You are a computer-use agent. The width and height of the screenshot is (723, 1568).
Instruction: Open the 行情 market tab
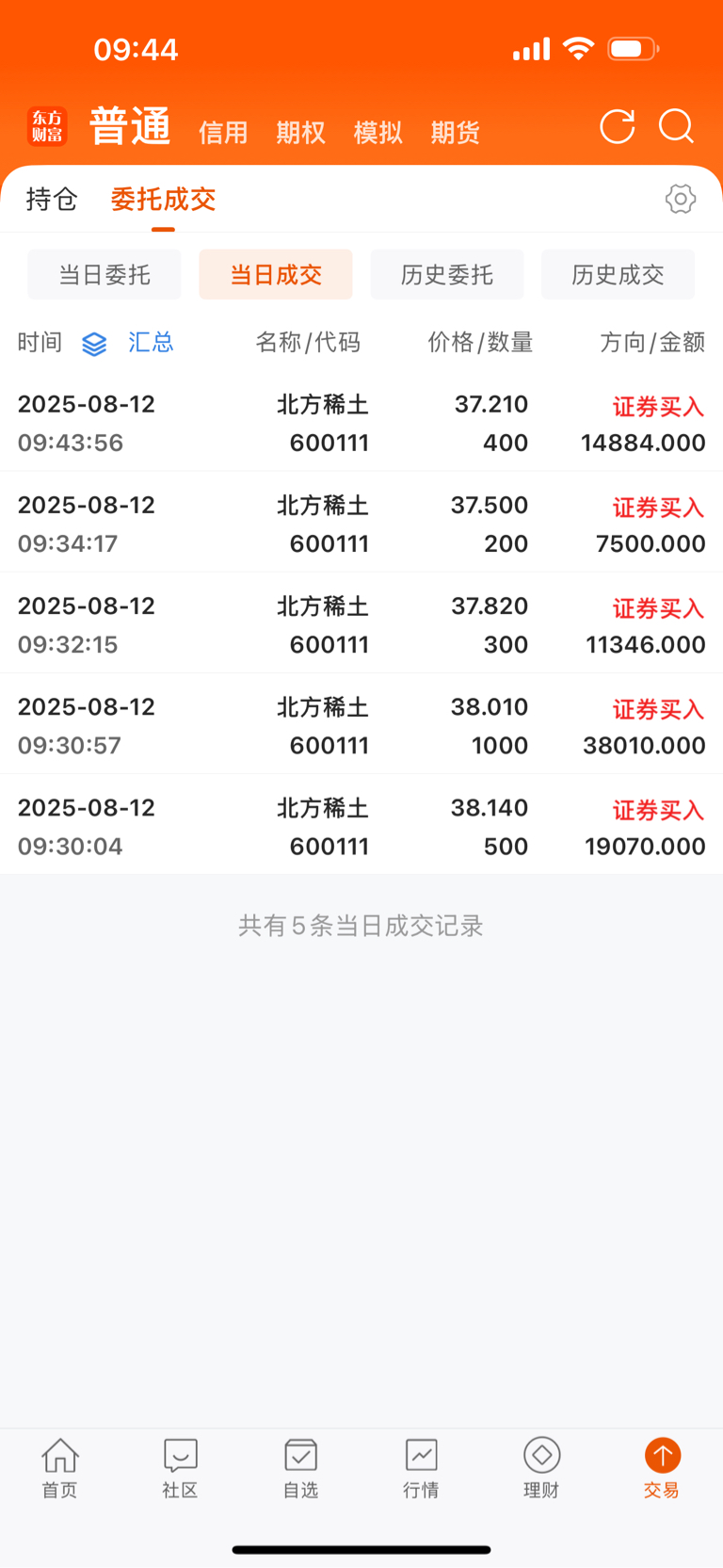[x=421, y=1468]
